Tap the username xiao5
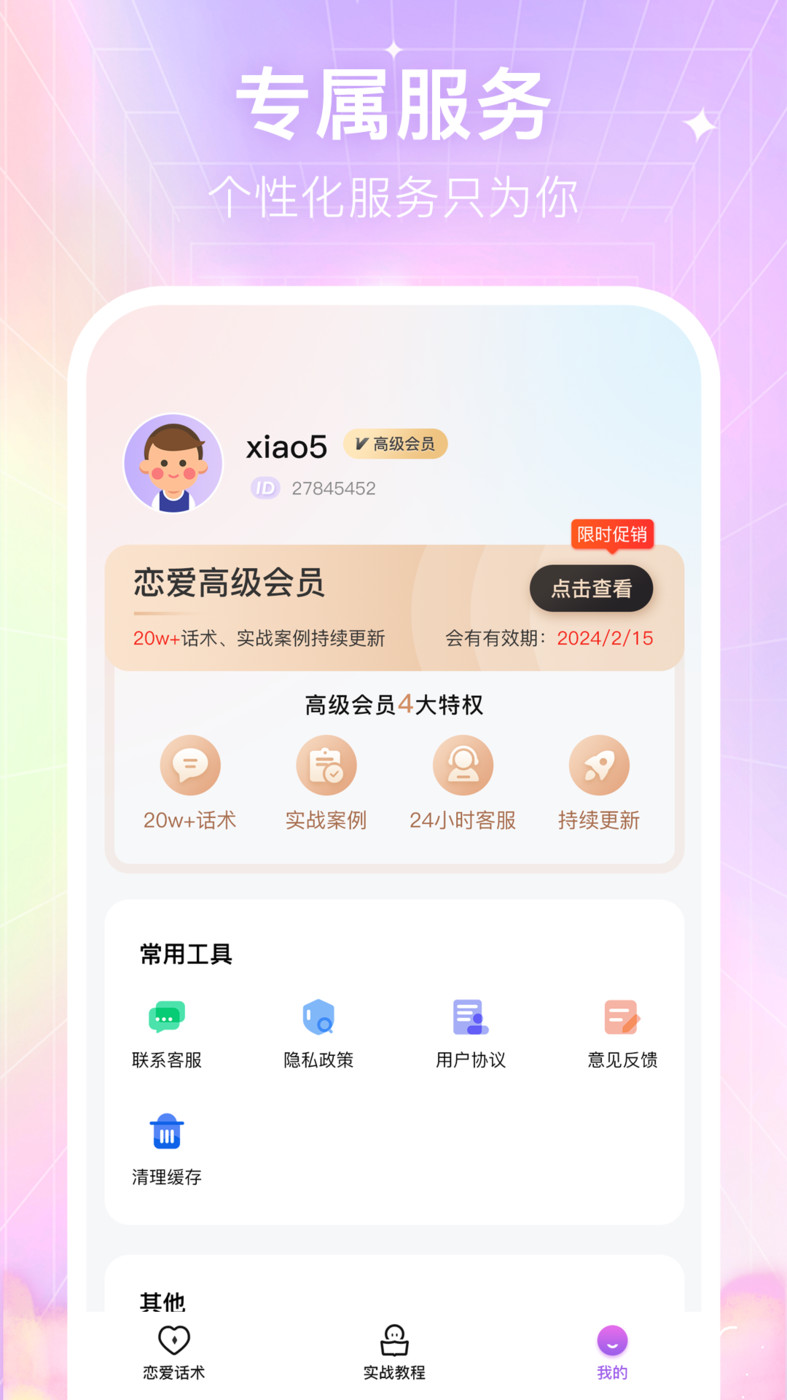 click(x=286, y=446)
